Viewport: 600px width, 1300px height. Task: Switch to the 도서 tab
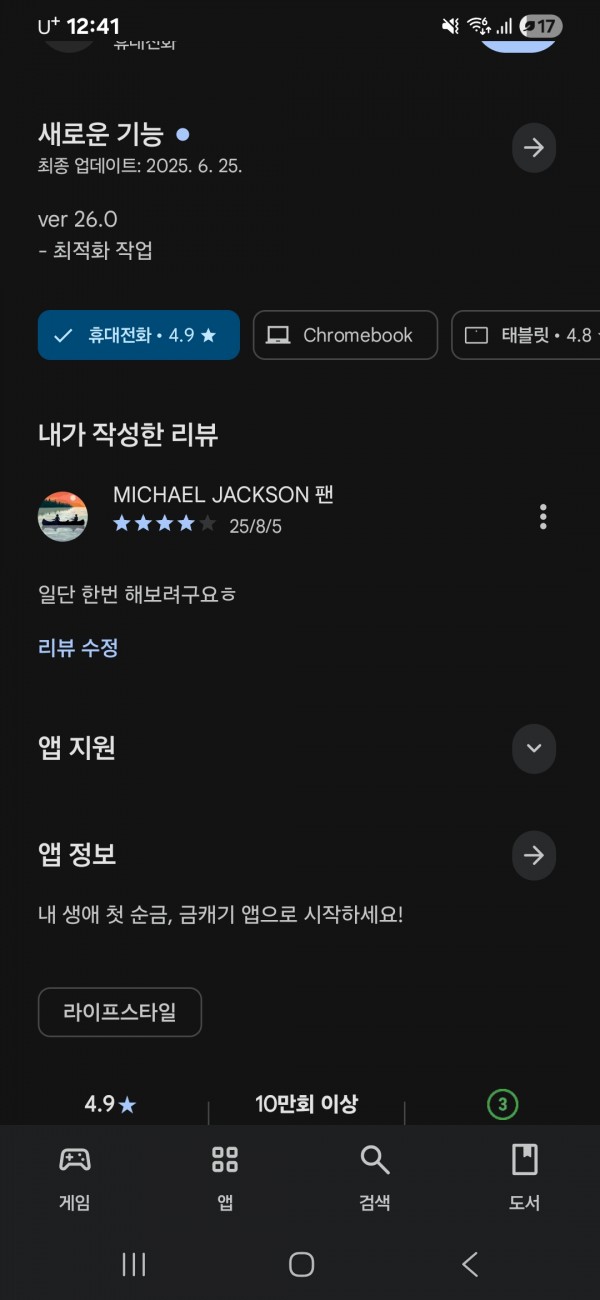coord(525,1177)
